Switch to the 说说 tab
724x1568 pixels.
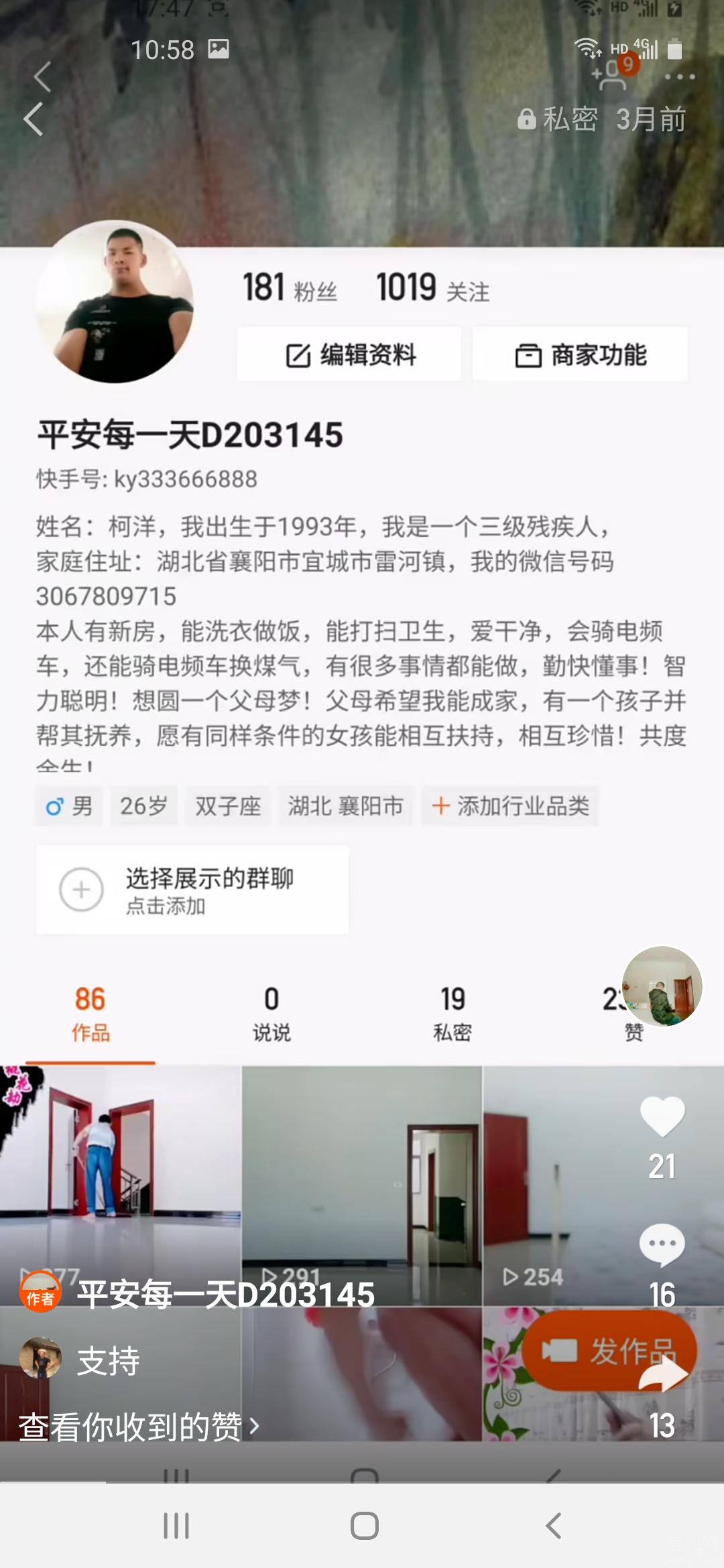pyautogui.click(x=271, y=1013)
